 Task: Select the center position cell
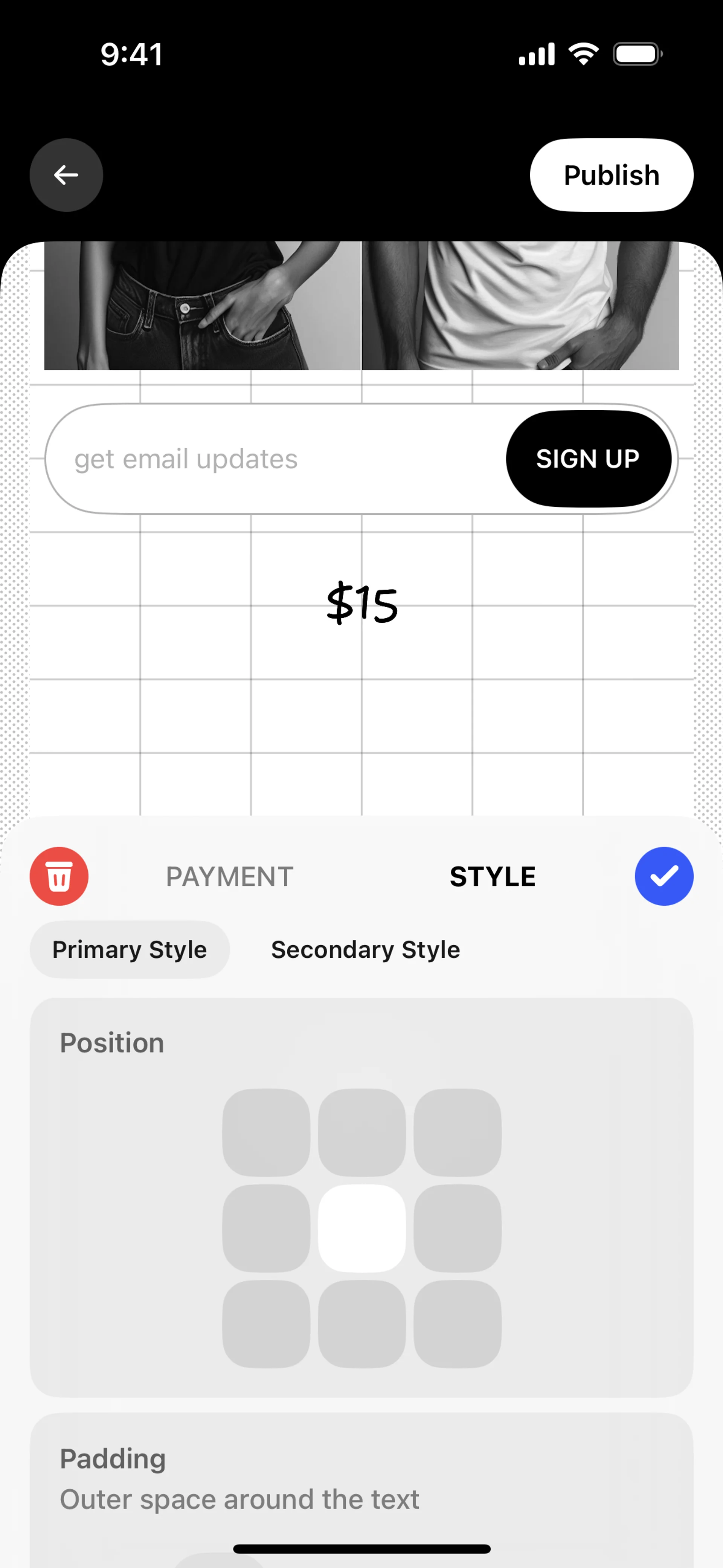361,1228
